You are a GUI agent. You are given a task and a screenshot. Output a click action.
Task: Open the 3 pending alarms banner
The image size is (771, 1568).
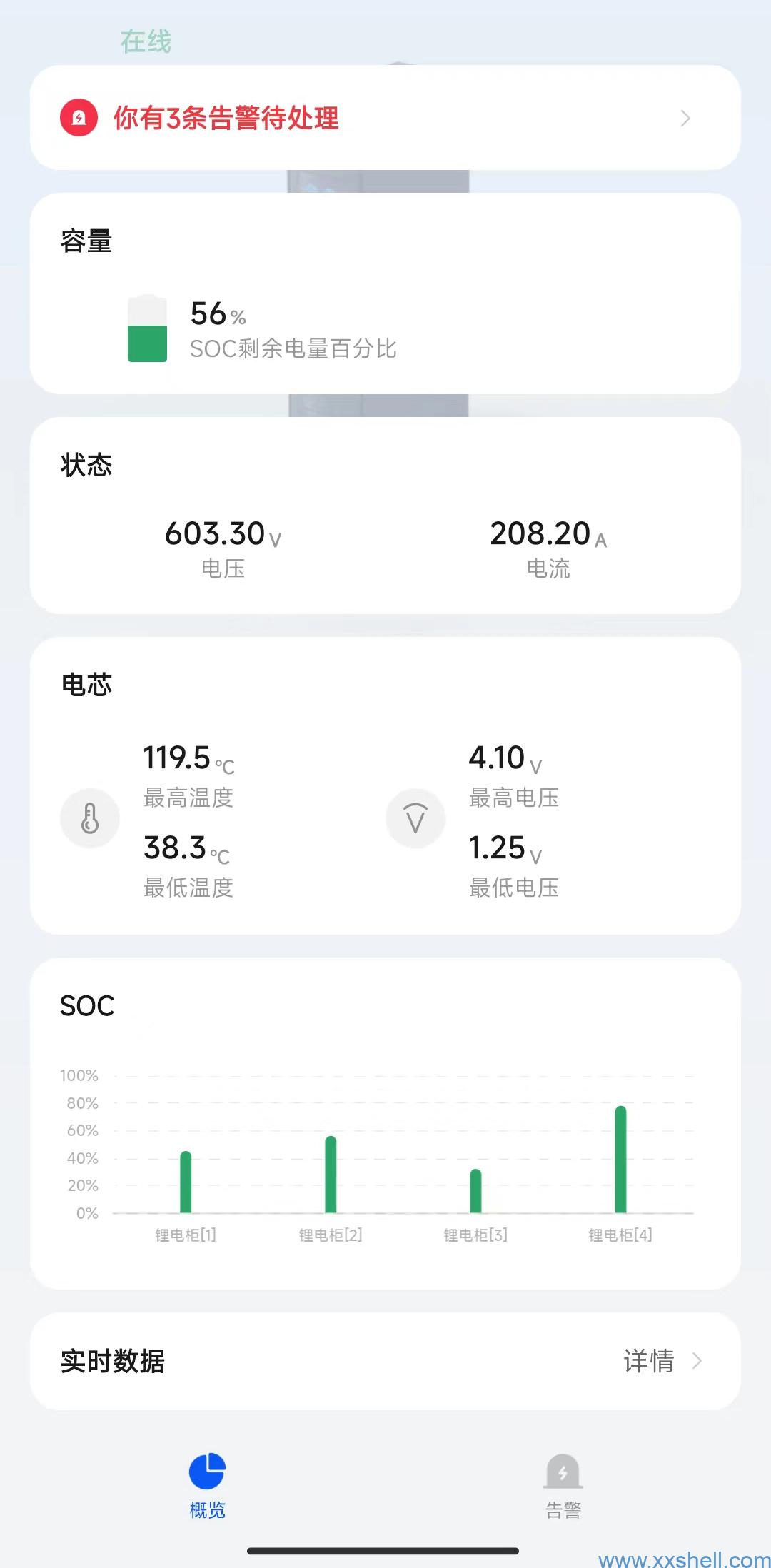pos(384,118)
